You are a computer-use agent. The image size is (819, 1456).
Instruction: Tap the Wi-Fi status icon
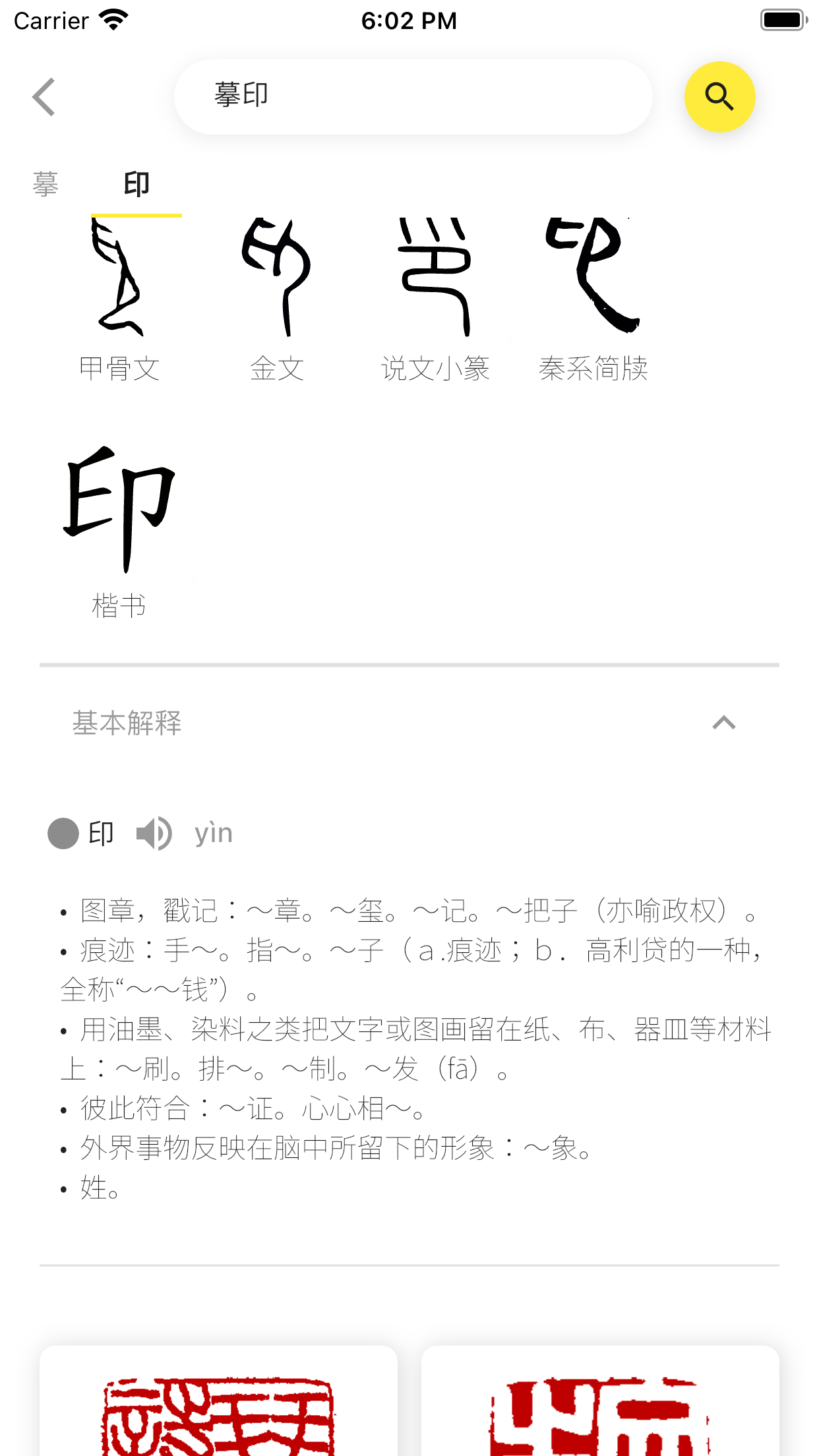(111, 20)
